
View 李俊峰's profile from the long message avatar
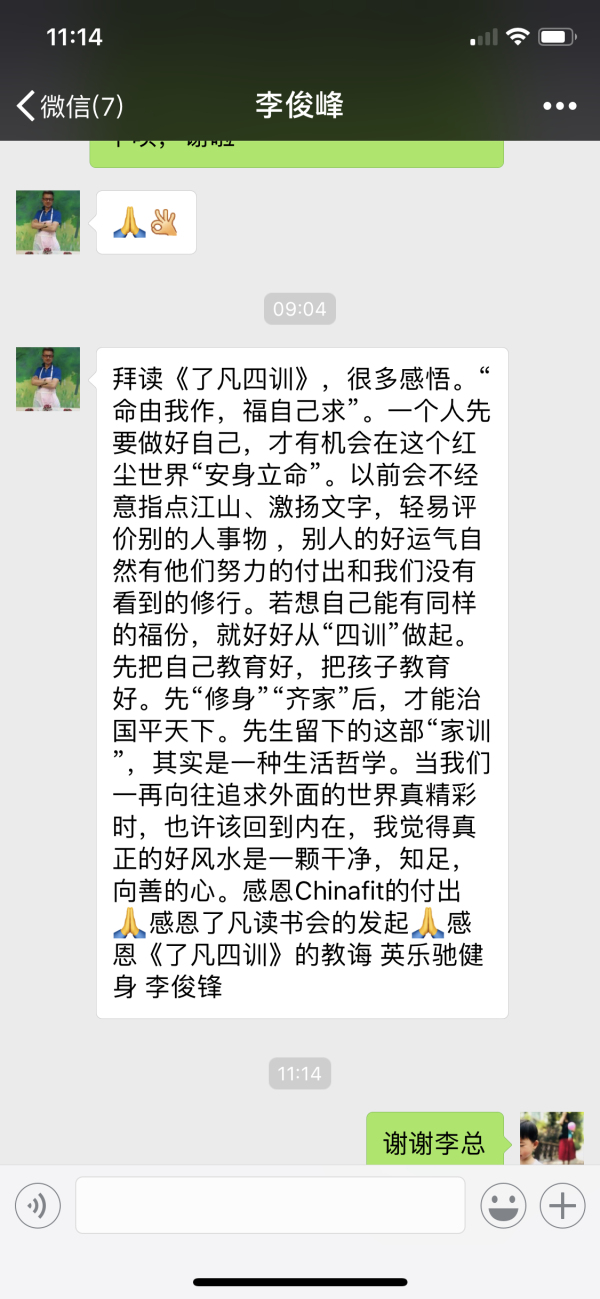48,379
